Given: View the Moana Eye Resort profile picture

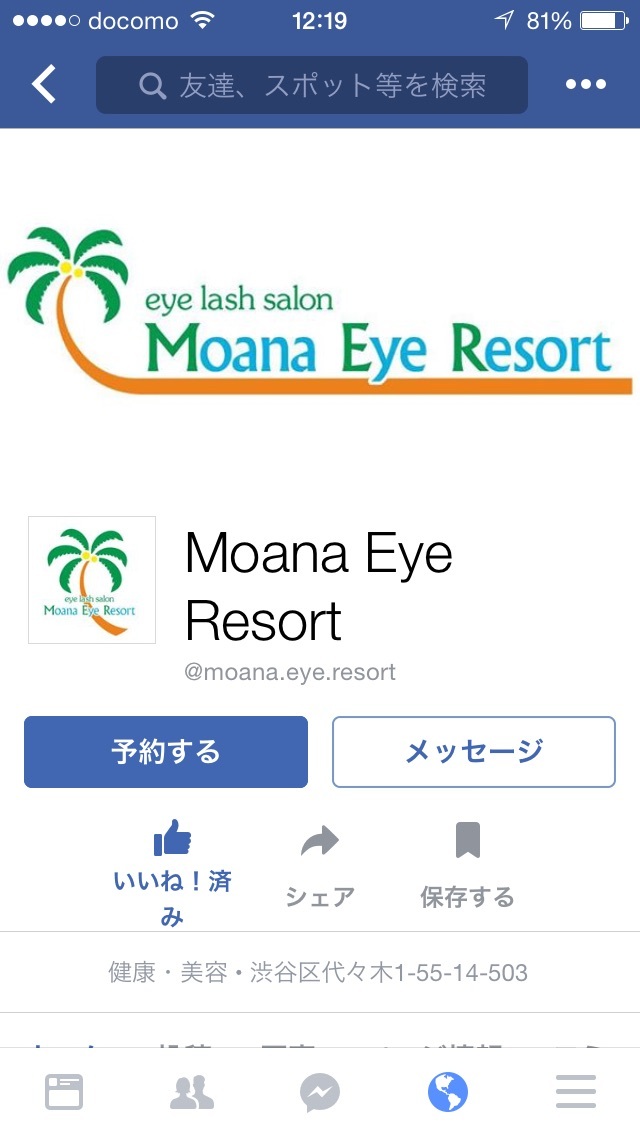Looking at the screenshot, I should click(92, 580).
